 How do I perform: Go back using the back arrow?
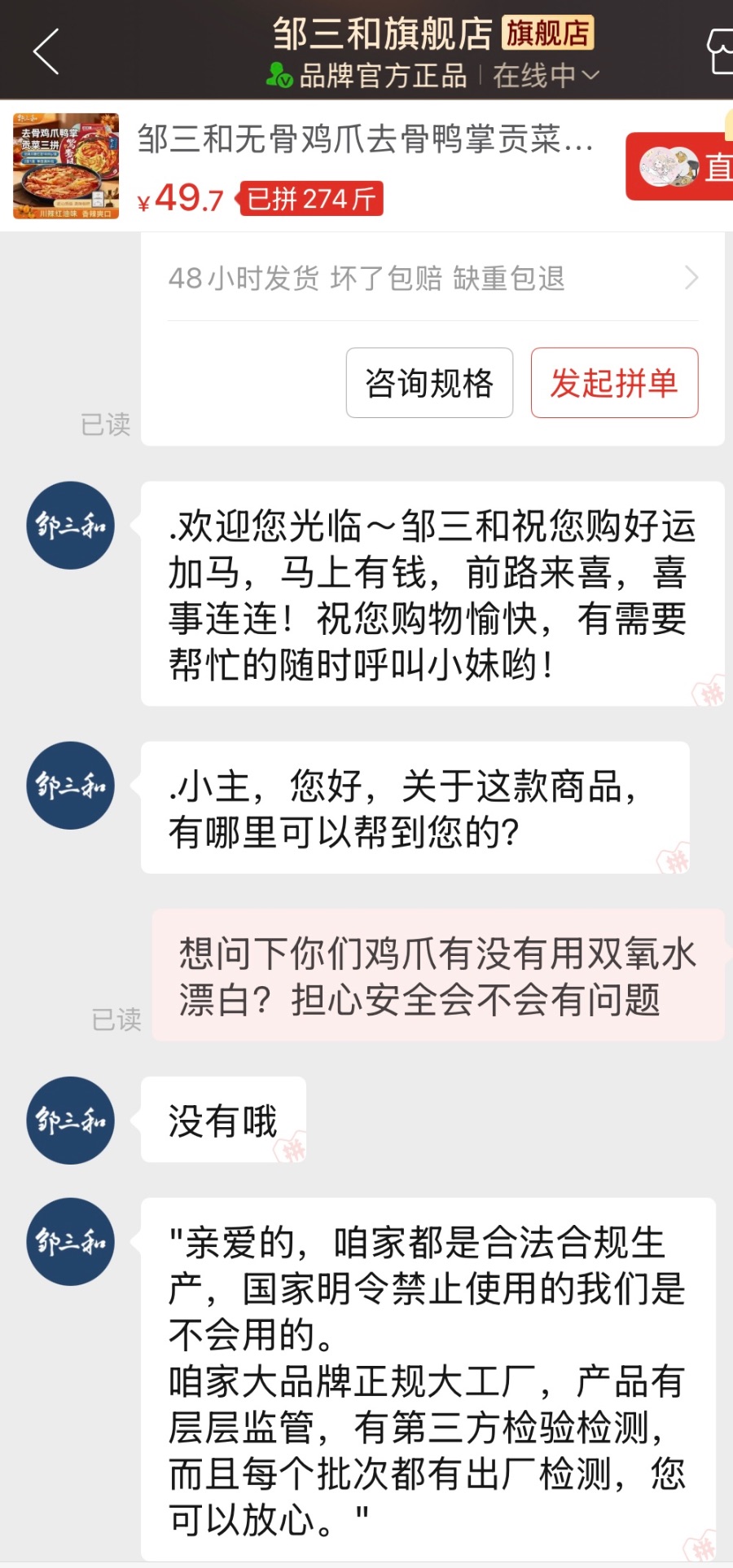pos(46,51)
